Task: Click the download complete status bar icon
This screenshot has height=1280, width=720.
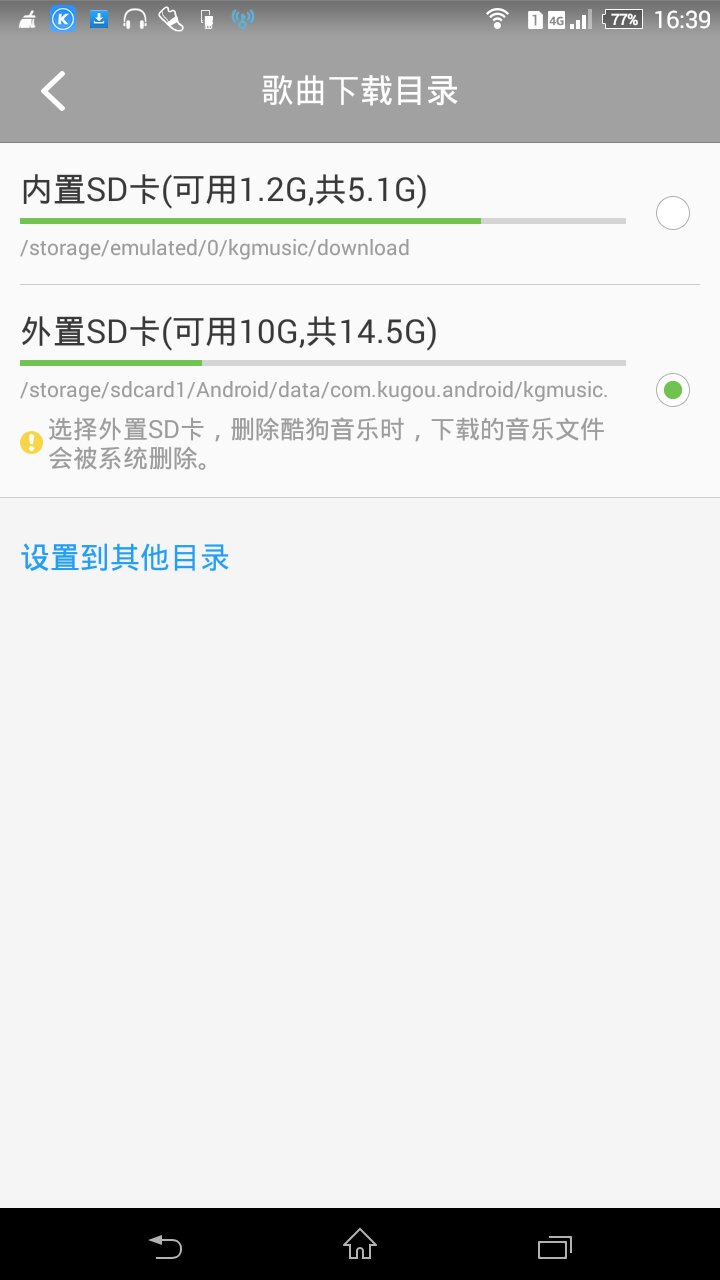Action: click(x=100, y=17)
